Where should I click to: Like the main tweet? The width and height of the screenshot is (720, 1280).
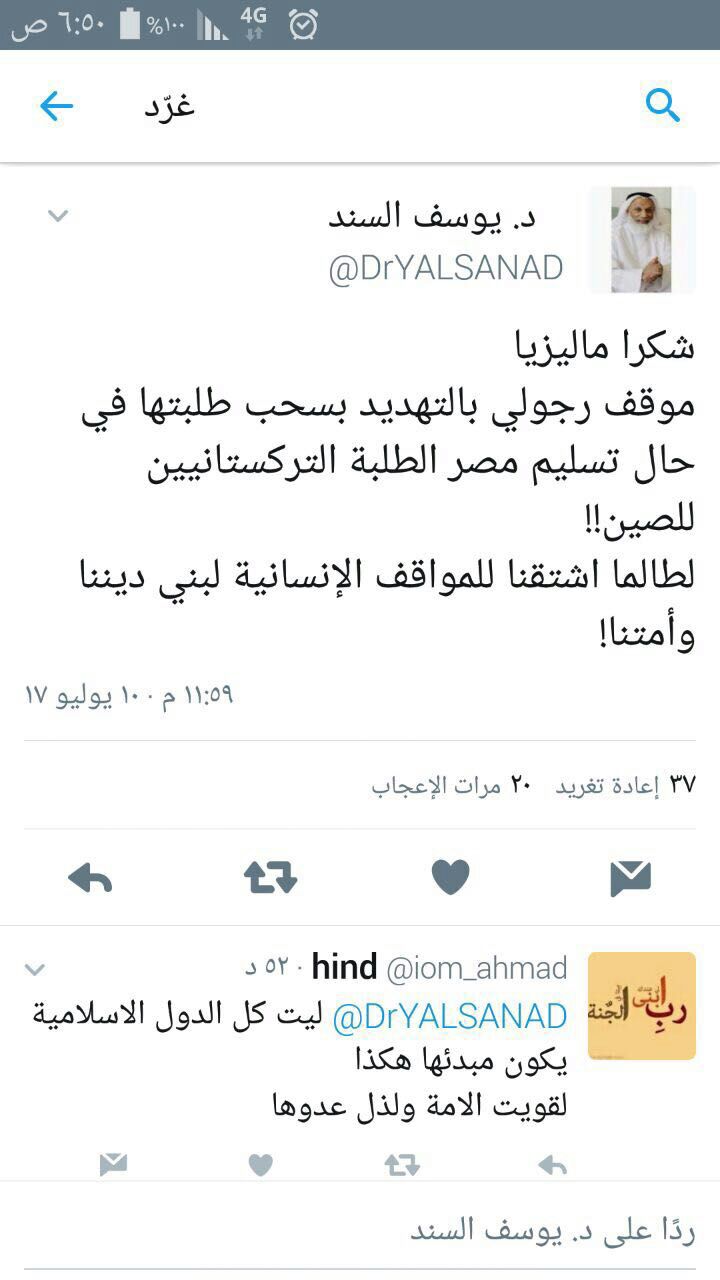click(x=450, y=878)
